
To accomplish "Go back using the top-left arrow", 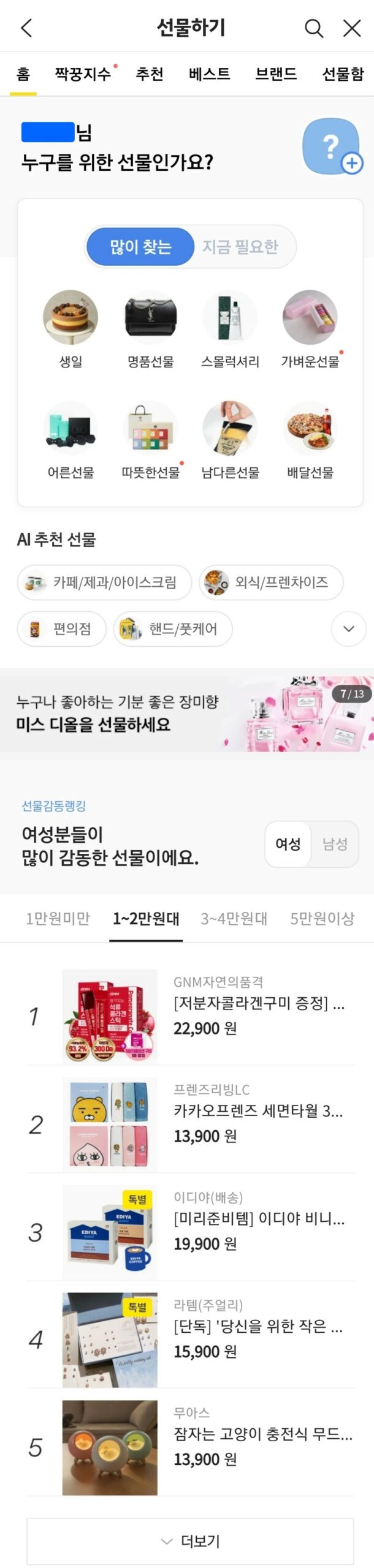I will tap(26, 28).
